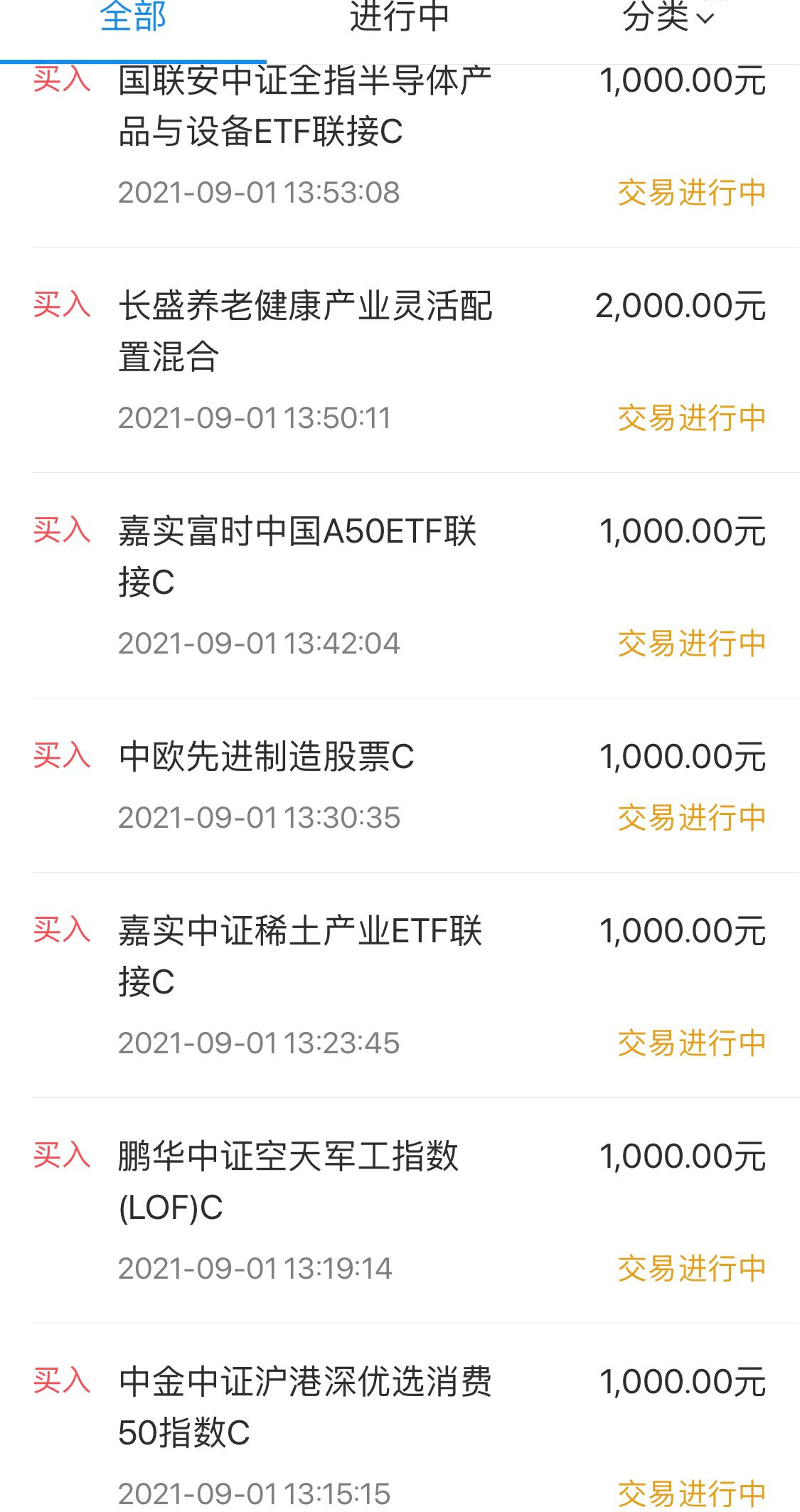Click the 买入 label on the rare earth ETF row

[x=63, y=928]
